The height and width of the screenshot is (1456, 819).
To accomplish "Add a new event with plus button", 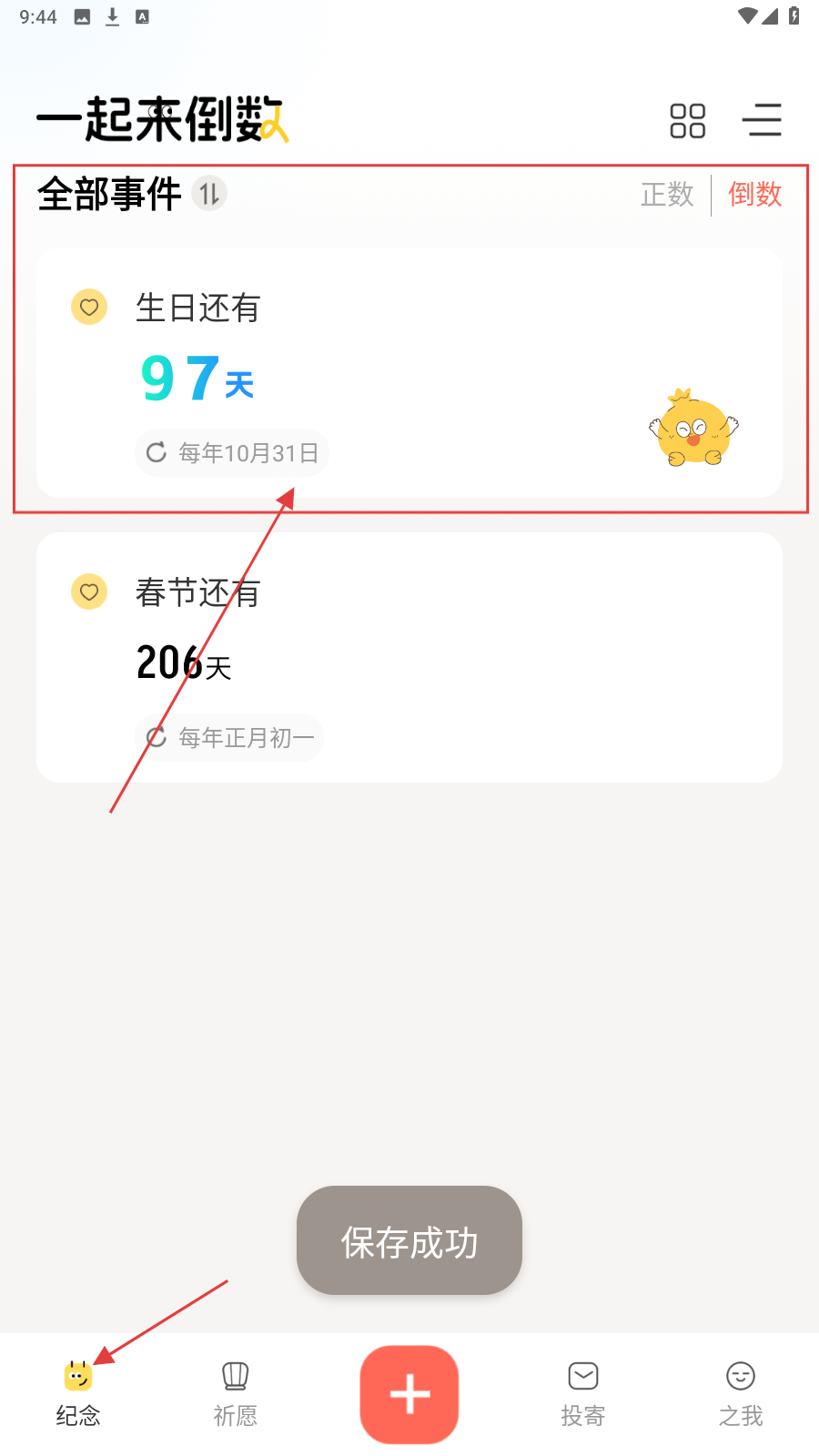I will [409, 1394].
